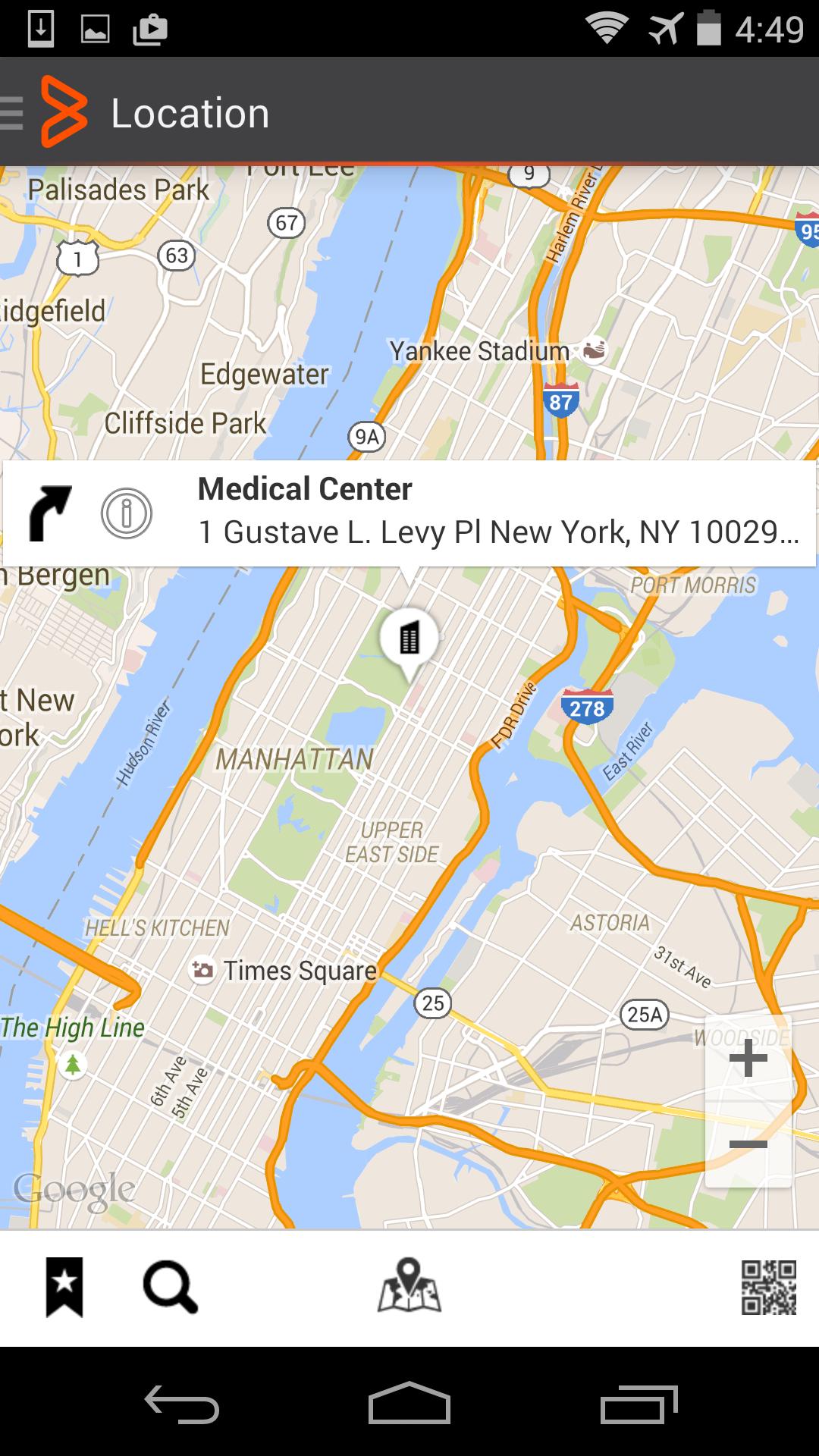Screen dimensions: 819x1456
Task: Open Medical Center info details
Action: [127, 513]
